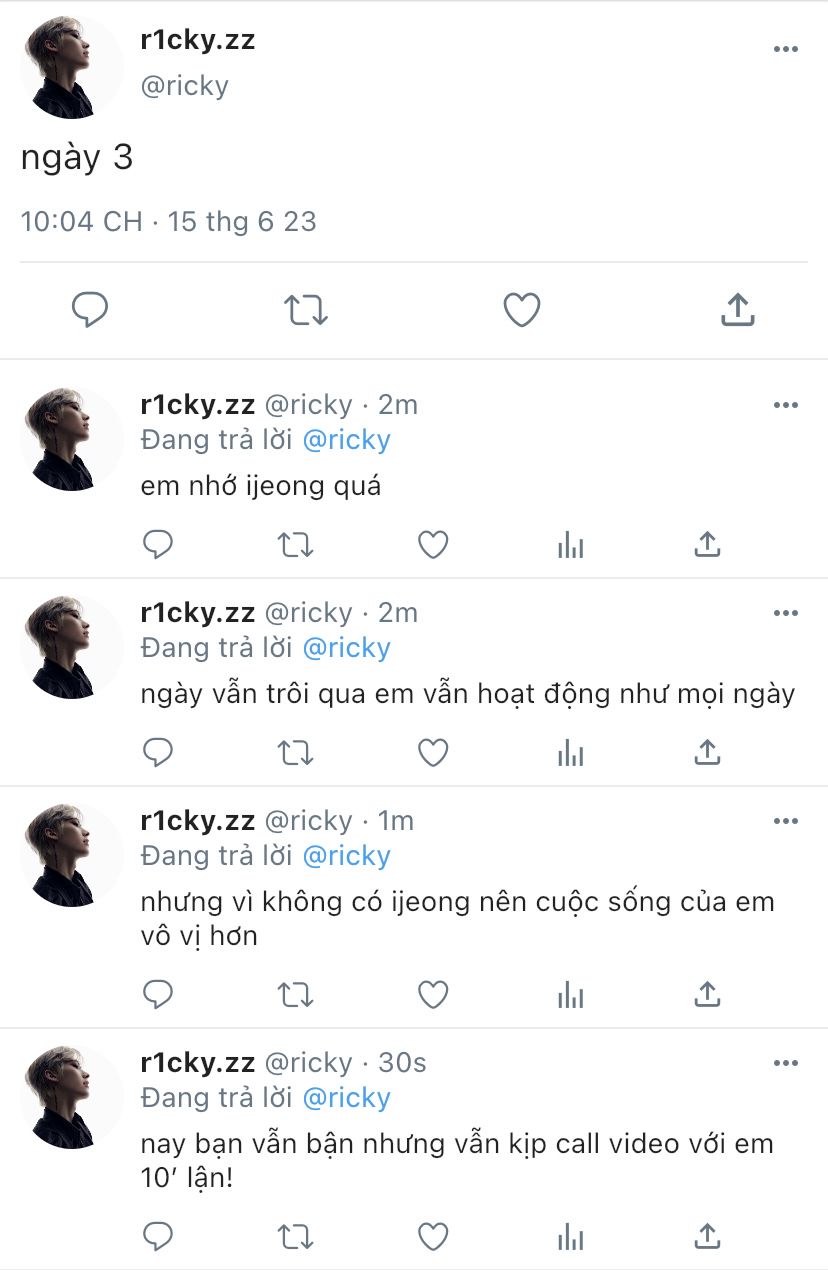The image size is (828, 1270).
Task: Like the "ngày 3" tweet
Action: click(521, 310)
